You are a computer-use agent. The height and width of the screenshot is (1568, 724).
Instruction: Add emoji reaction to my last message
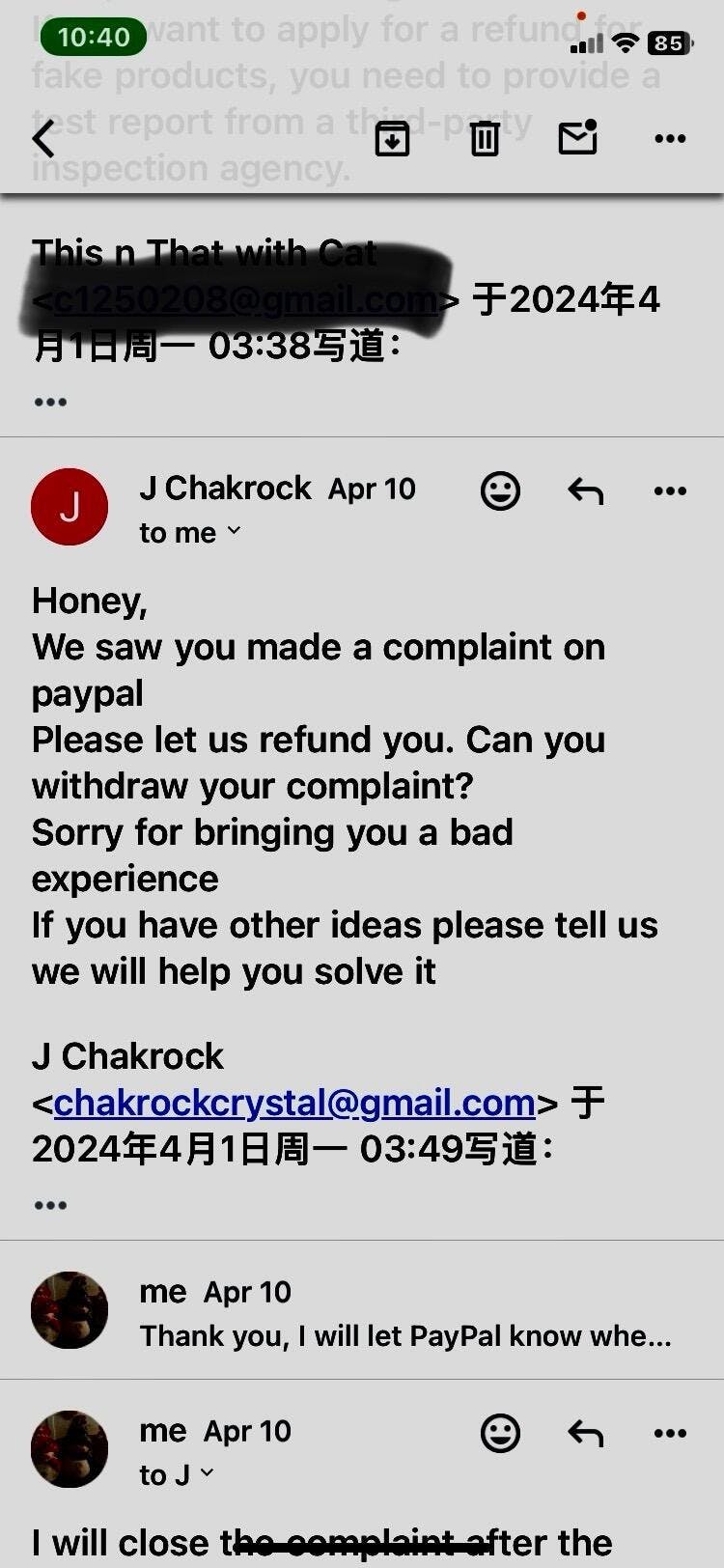coord(500,1434)
